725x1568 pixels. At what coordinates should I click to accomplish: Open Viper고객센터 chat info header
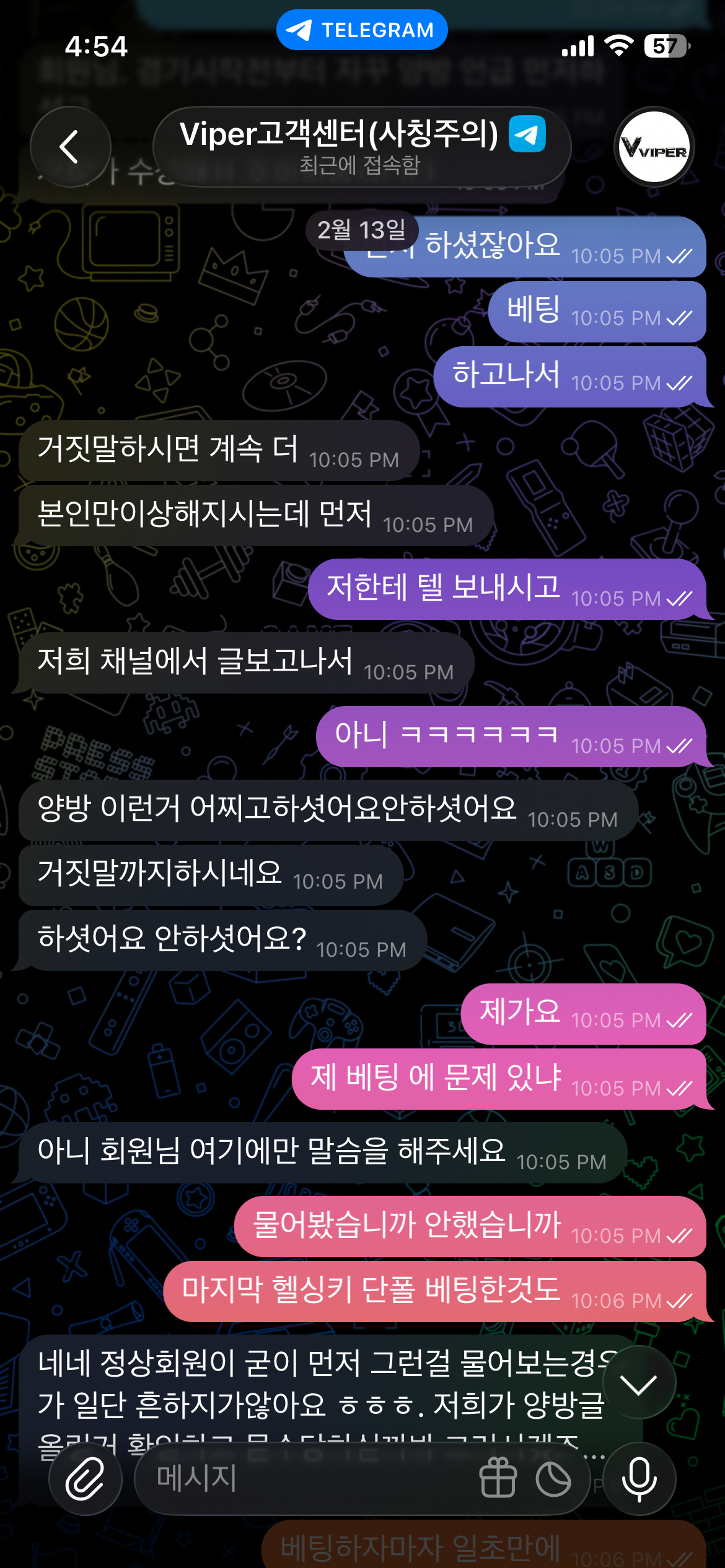[361, 147]
